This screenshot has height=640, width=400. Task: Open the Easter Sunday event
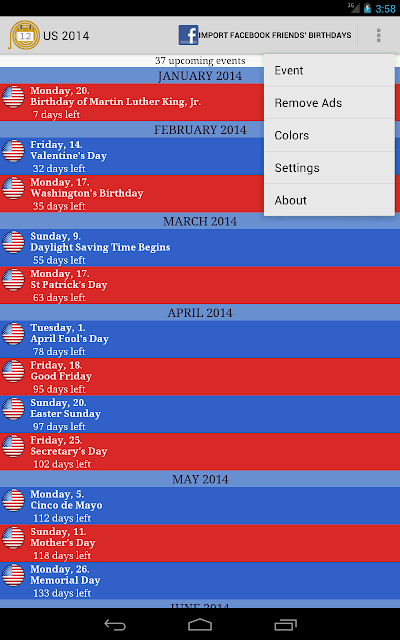200,414
